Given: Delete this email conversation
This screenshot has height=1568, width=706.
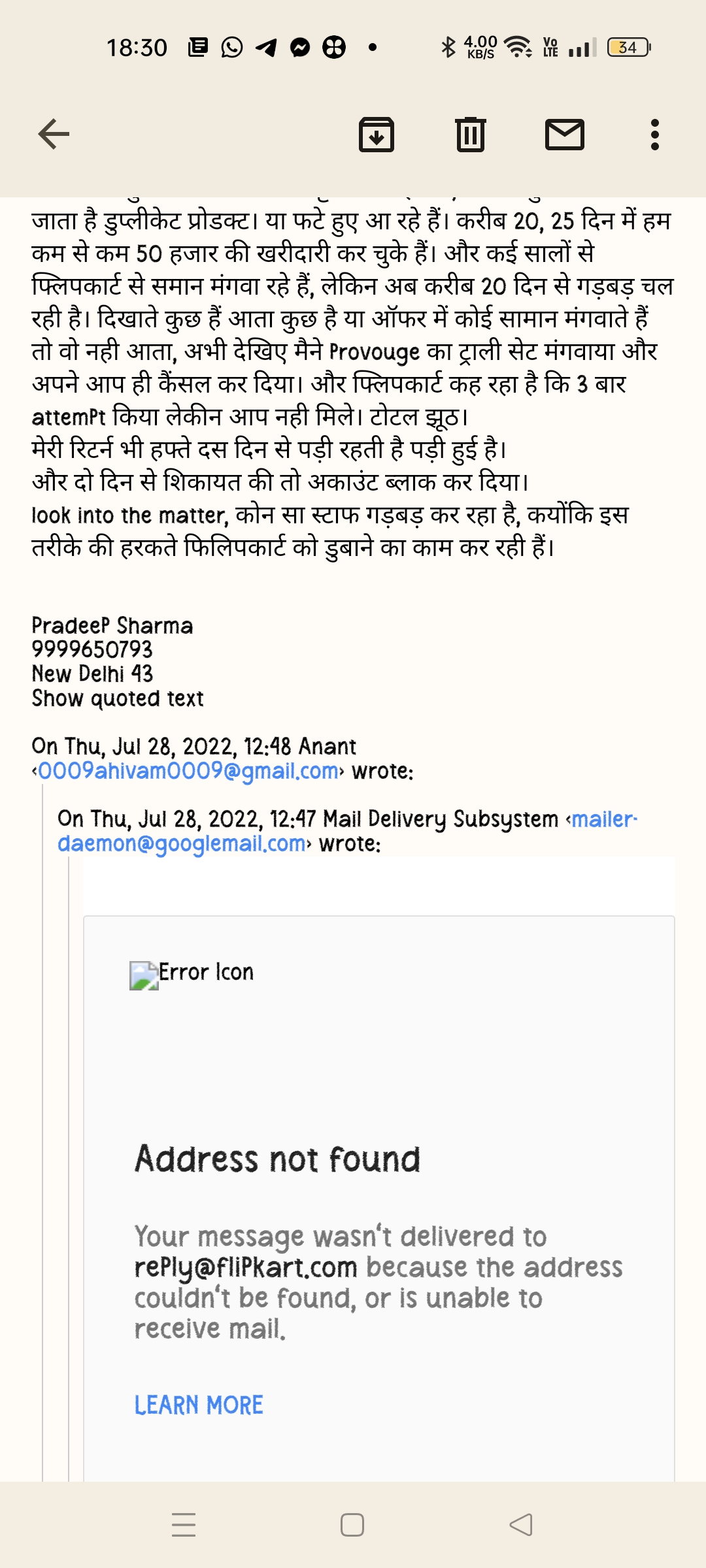Looking at the screenshot, I should coord(470,135).
